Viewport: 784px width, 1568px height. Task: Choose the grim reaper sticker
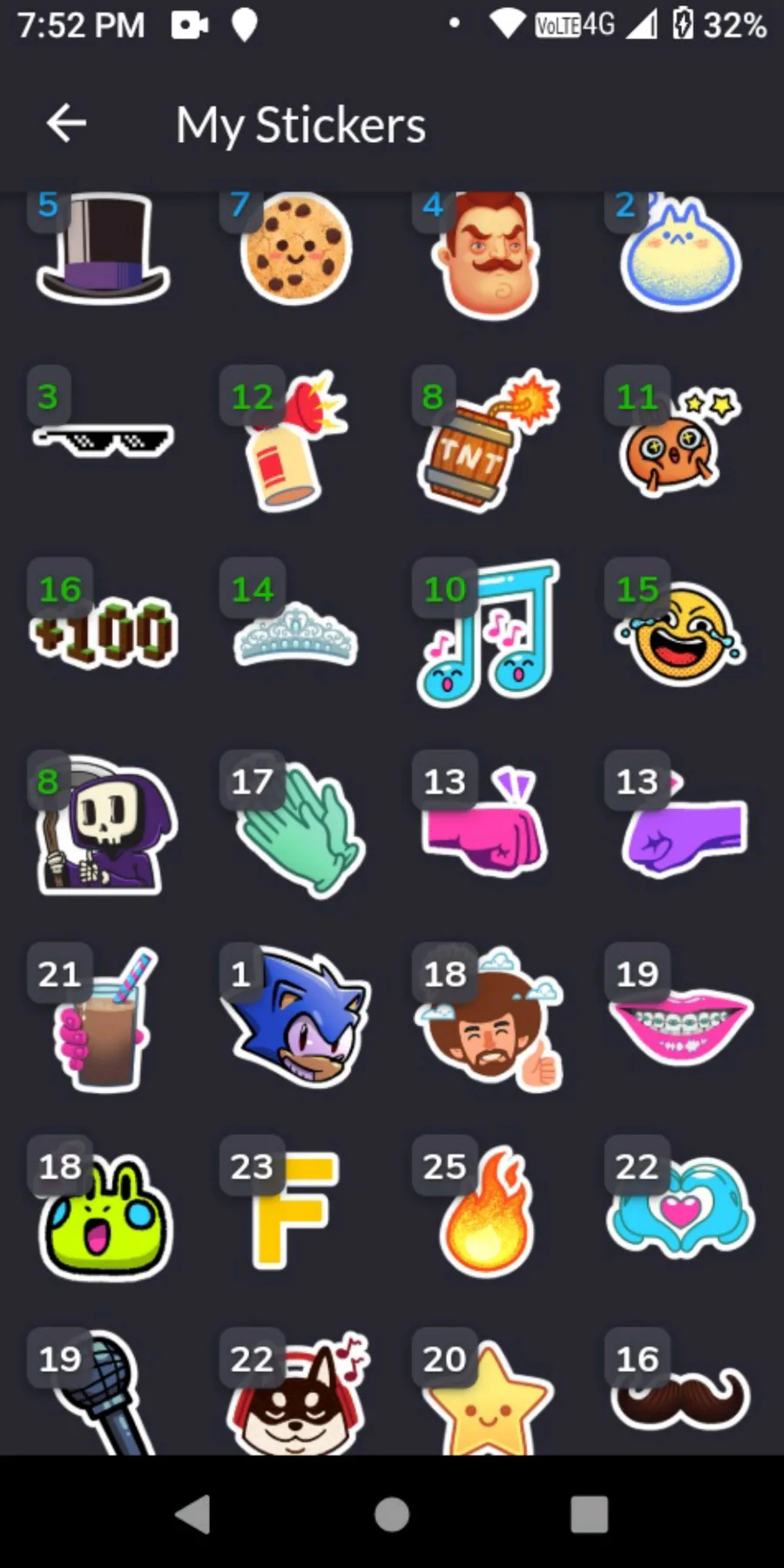[x=105, y=826]
